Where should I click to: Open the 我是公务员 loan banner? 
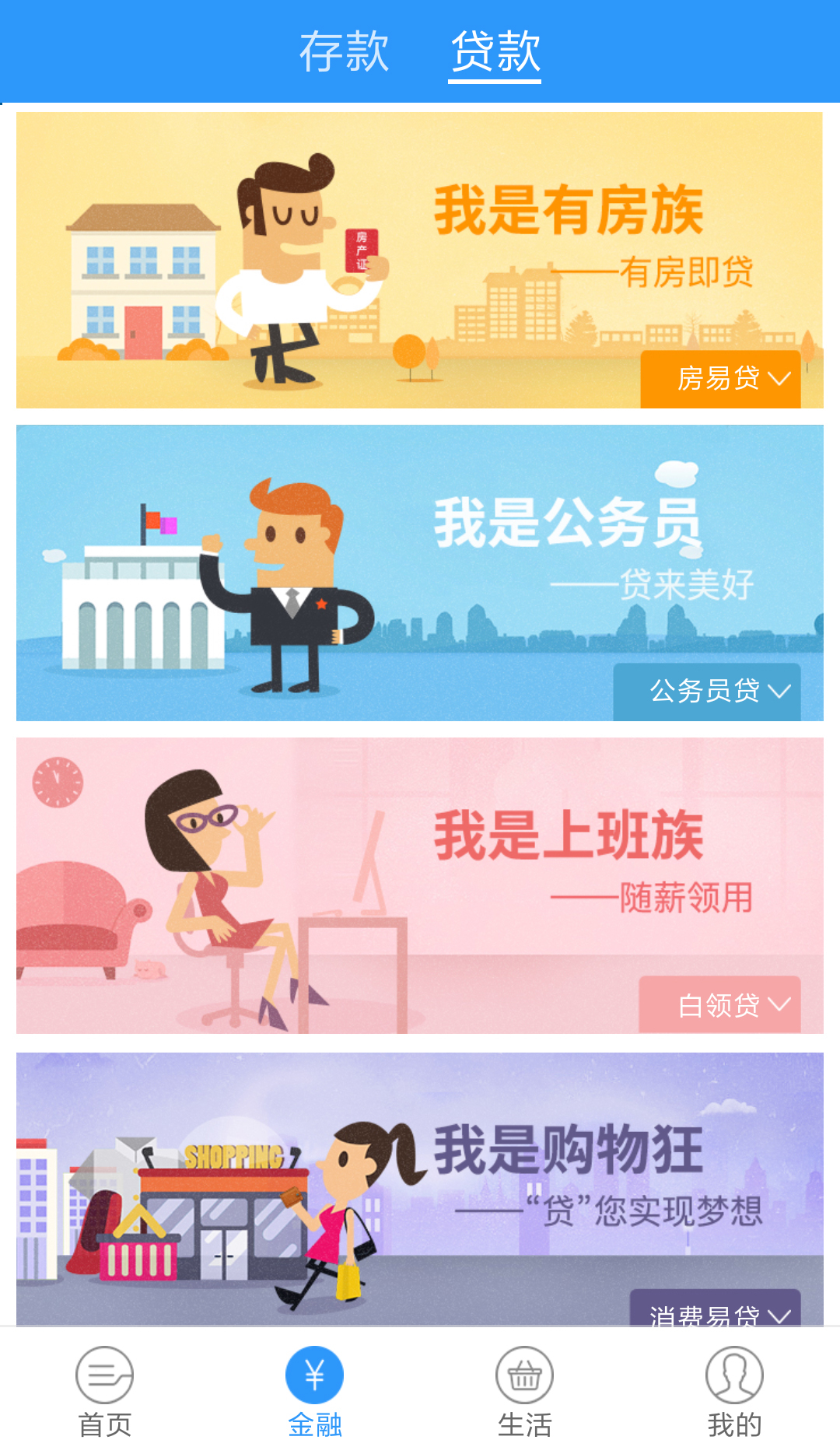[x=420, y=573]
